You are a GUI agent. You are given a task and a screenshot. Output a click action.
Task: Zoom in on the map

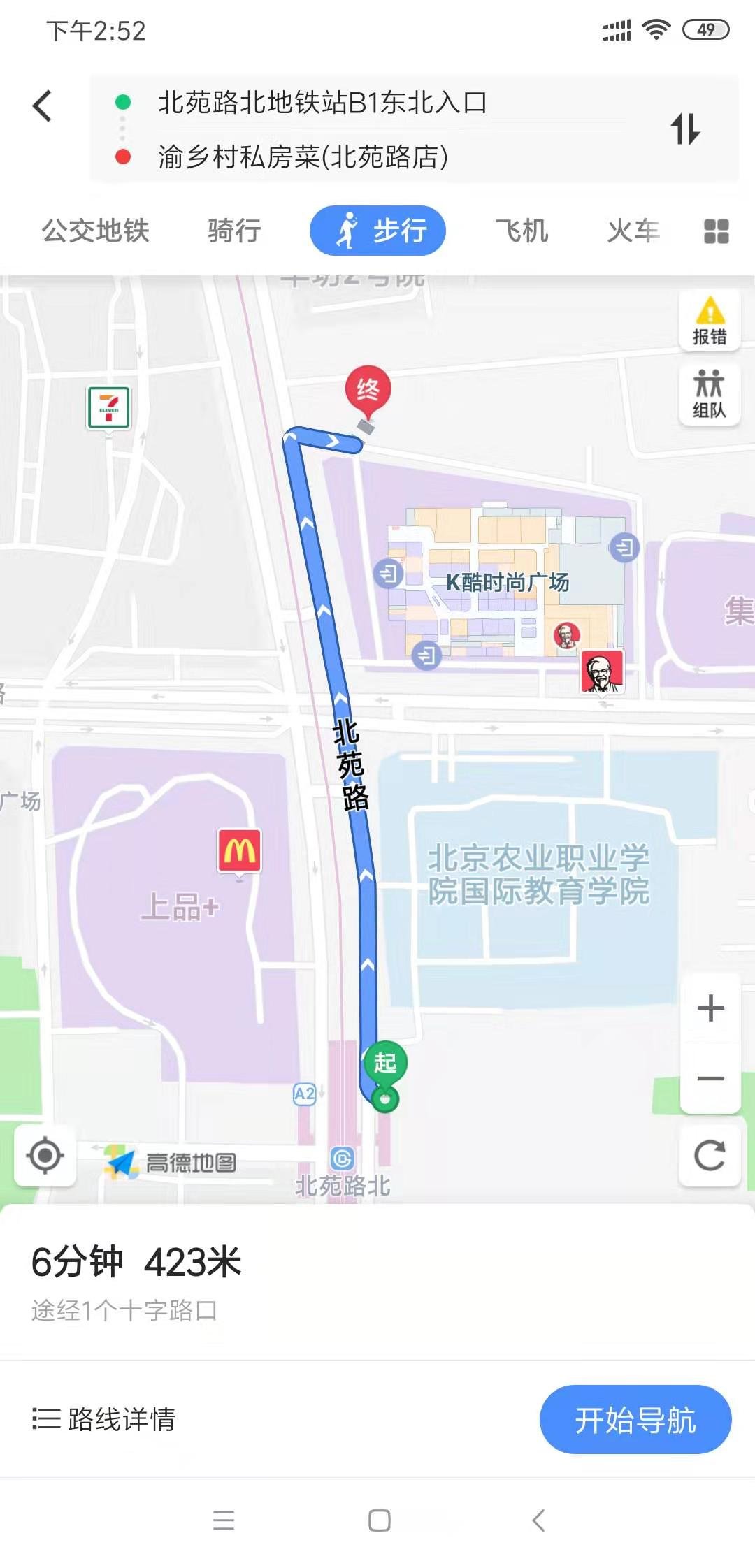tap(710, 1008)
